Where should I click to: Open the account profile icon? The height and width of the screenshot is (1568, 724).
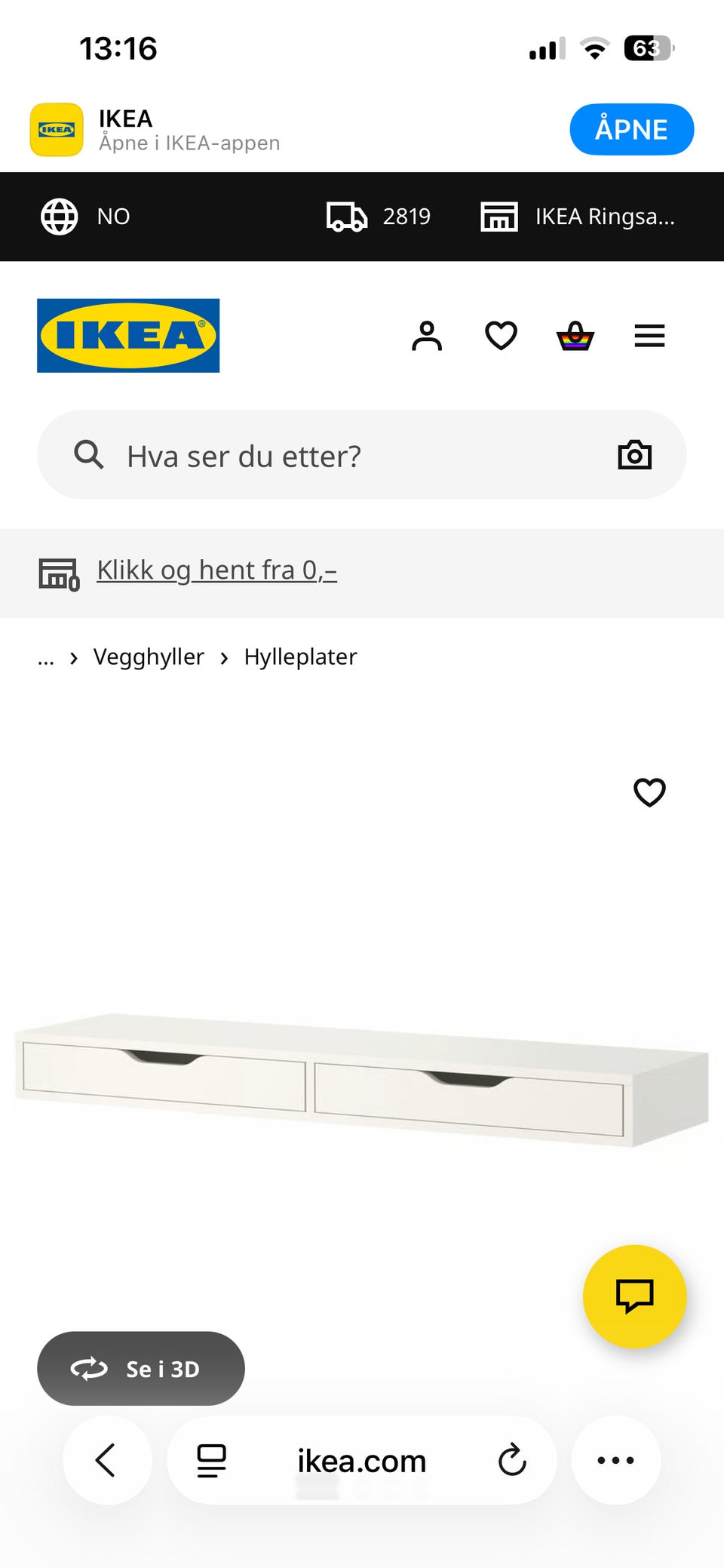click(x=427, y=335)
